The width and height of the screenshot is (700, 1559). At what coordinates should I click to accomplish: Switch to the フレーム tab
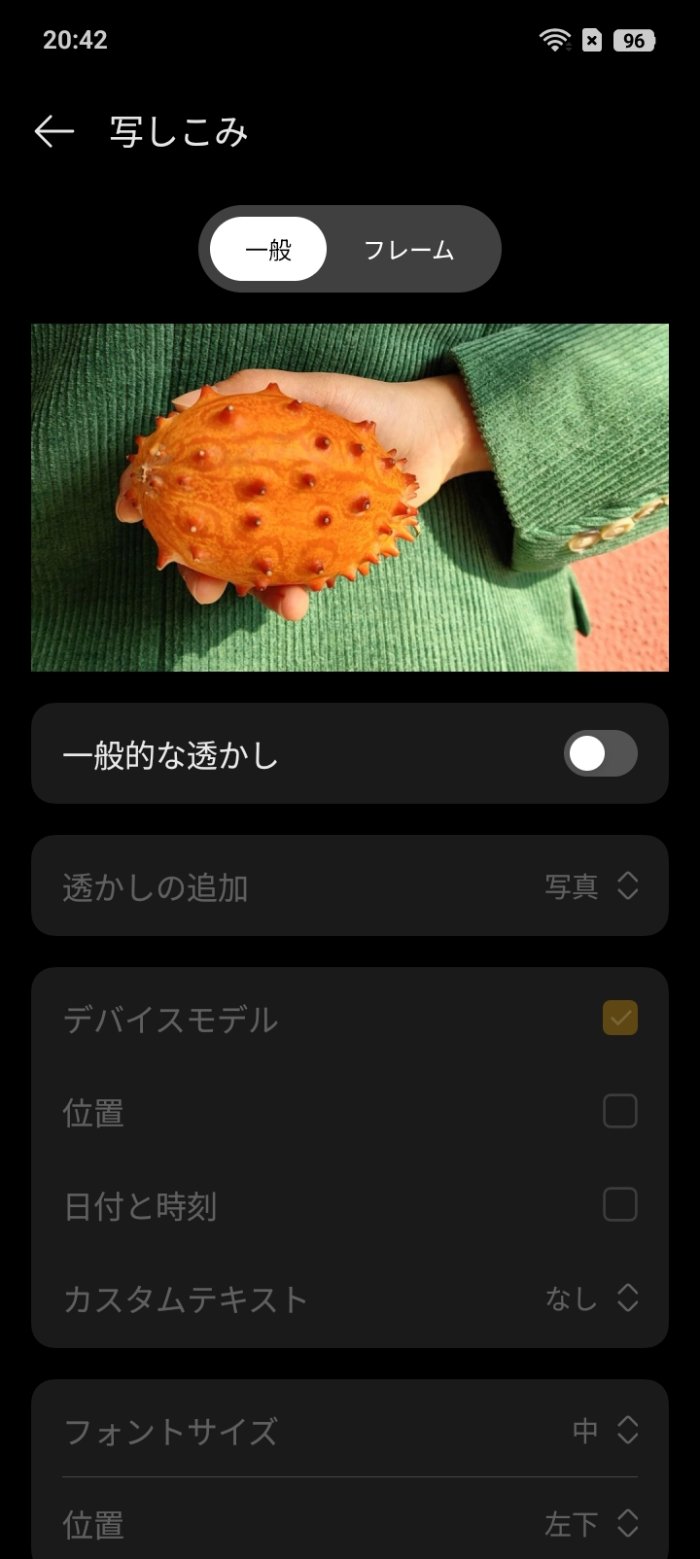pyautogui.click(x=408, y=249)
